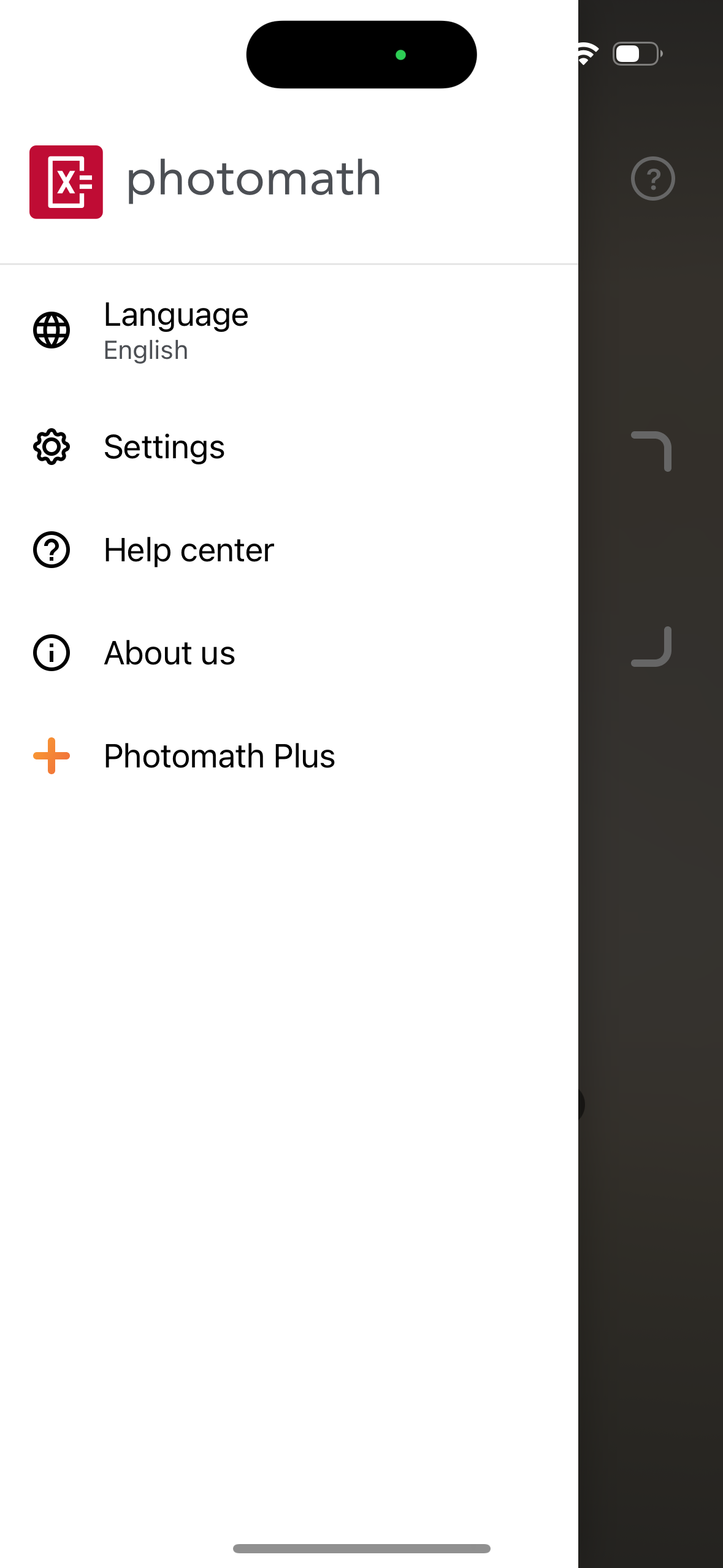Click the orange plus icon for Photomath Plus
This screenshot has height=1568, width=723.
pos(52,756)
